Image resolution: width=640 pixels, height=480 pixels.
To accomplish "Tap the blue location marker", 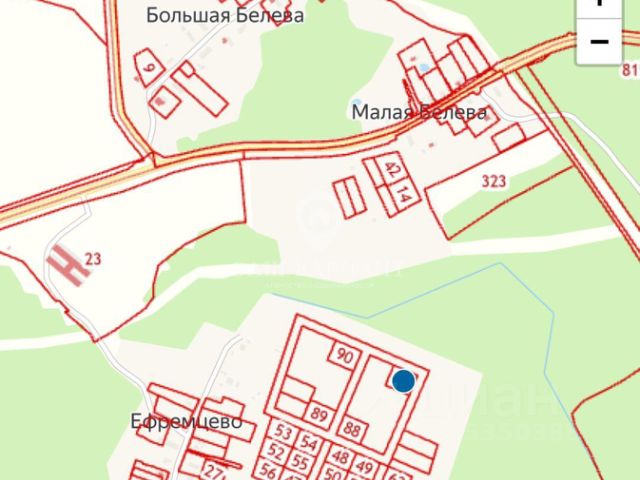I will pos(403,381).
